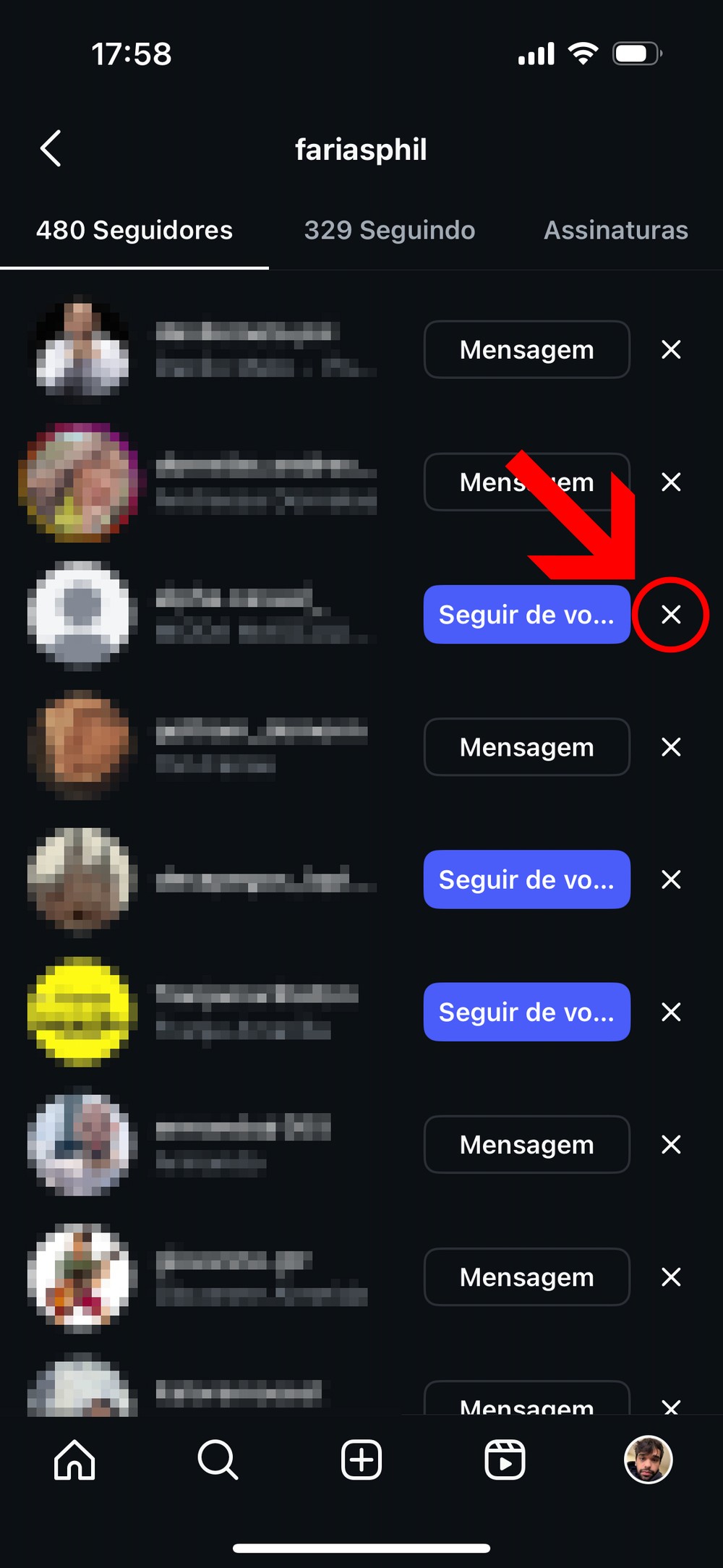The width and height of the screenshot is (723, 1568).
Task: Follow back the user with default gray avatar
Action: coord(526,615)
